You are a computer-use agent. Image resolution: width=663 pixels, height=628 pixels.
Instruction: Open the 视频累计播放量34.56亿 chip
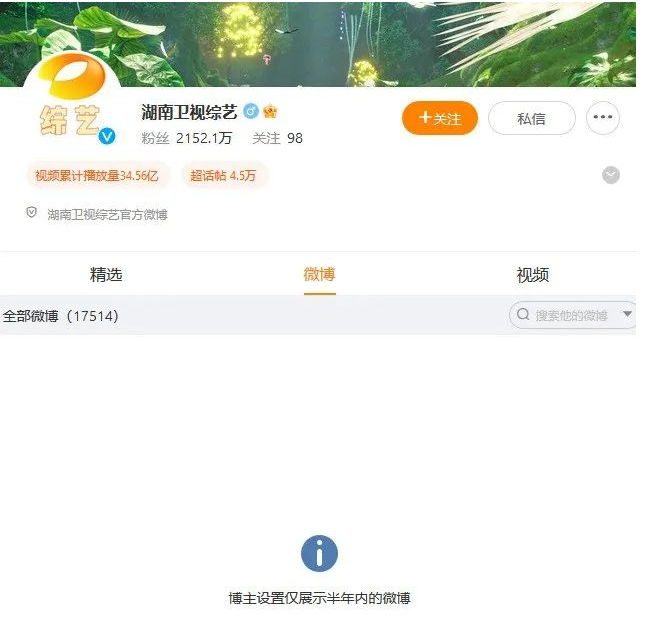pos(97,175)
